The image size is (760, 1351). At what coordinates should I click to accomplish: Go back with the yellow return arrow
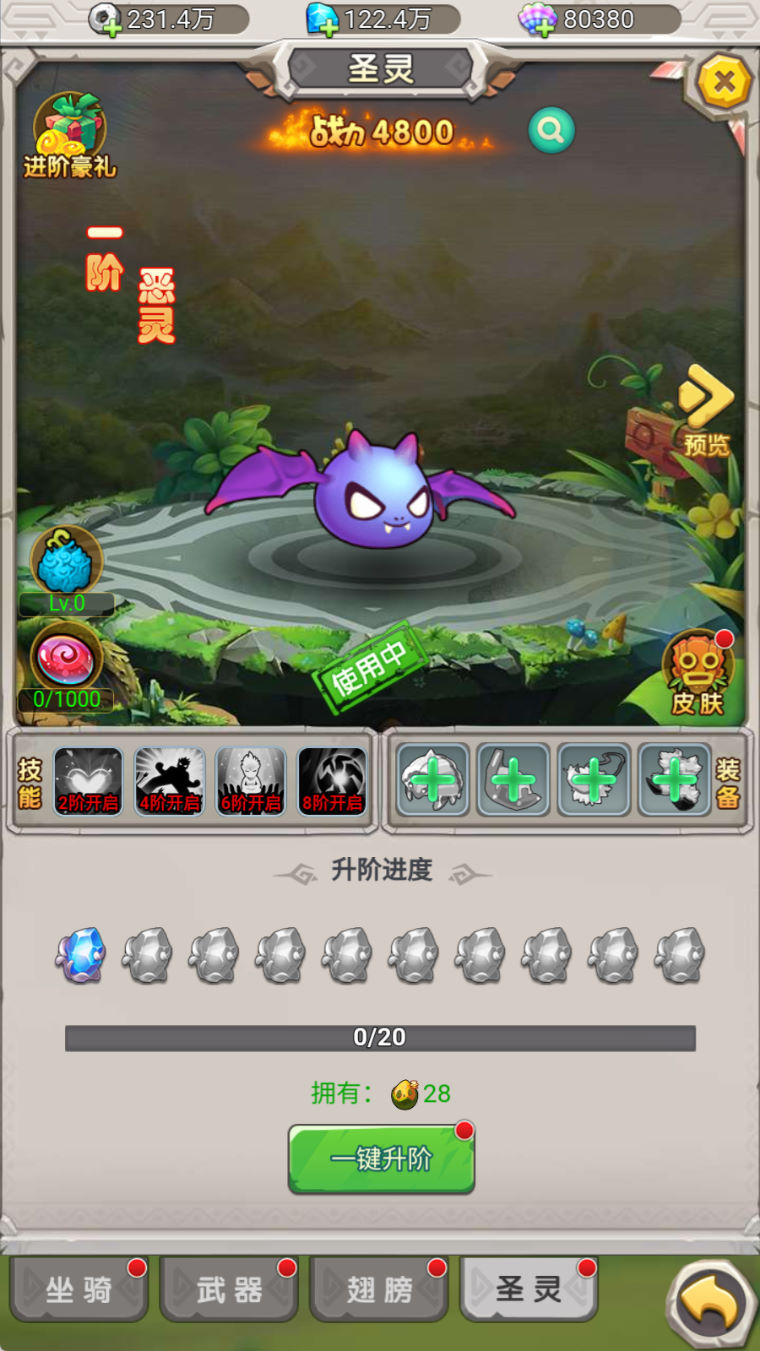[710, 1303]
